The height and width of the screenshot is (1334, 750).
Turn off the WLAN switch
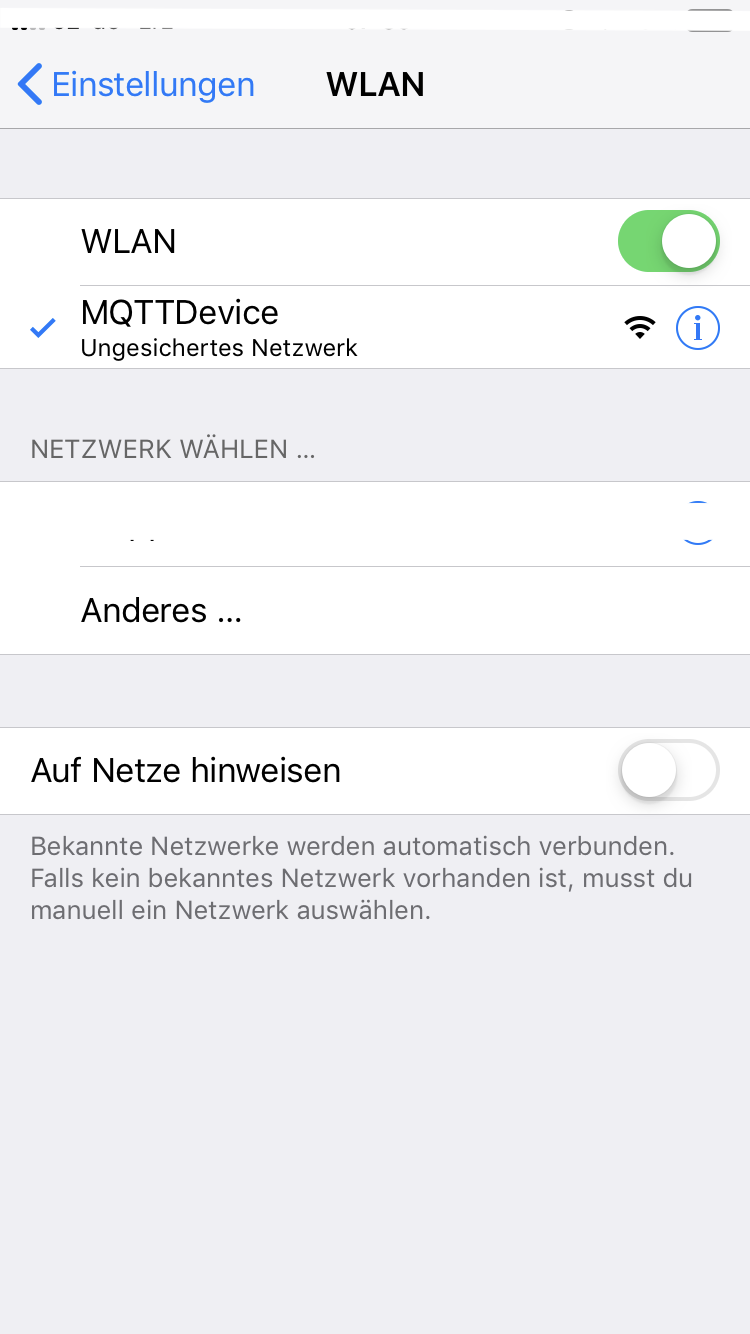(668, 241)
